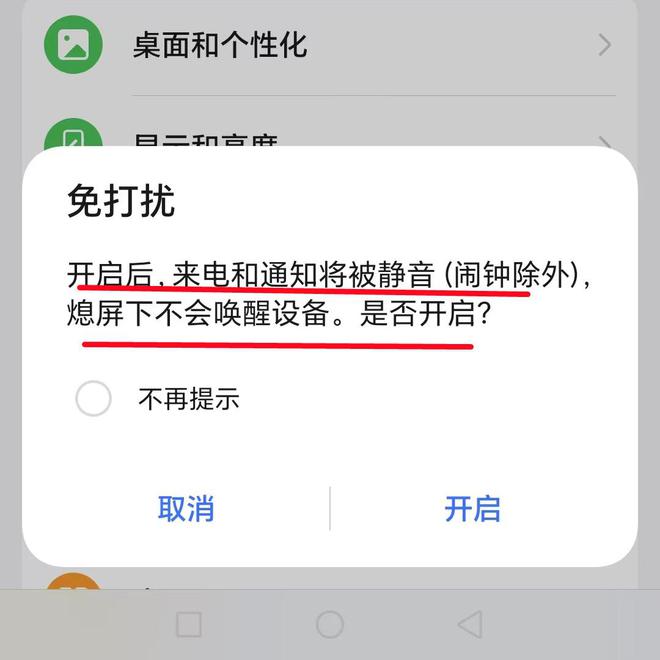The height and width of the screenshot is (660, 660).
Task: Confirm with the 开启 button
Action: click(472, 509)
